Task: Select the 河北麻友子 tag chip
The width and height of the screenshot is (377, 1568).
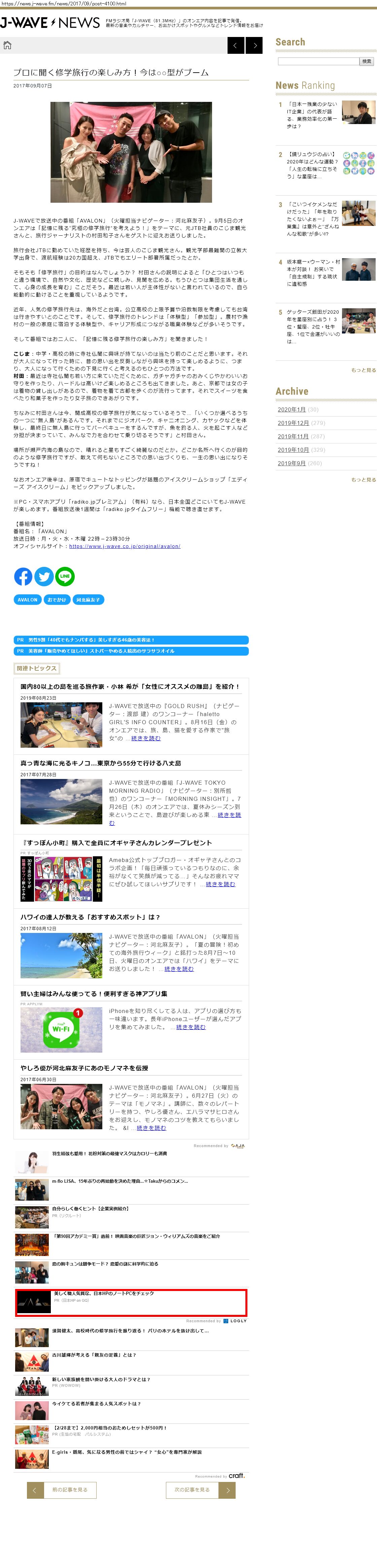Action: pos(88,599)
